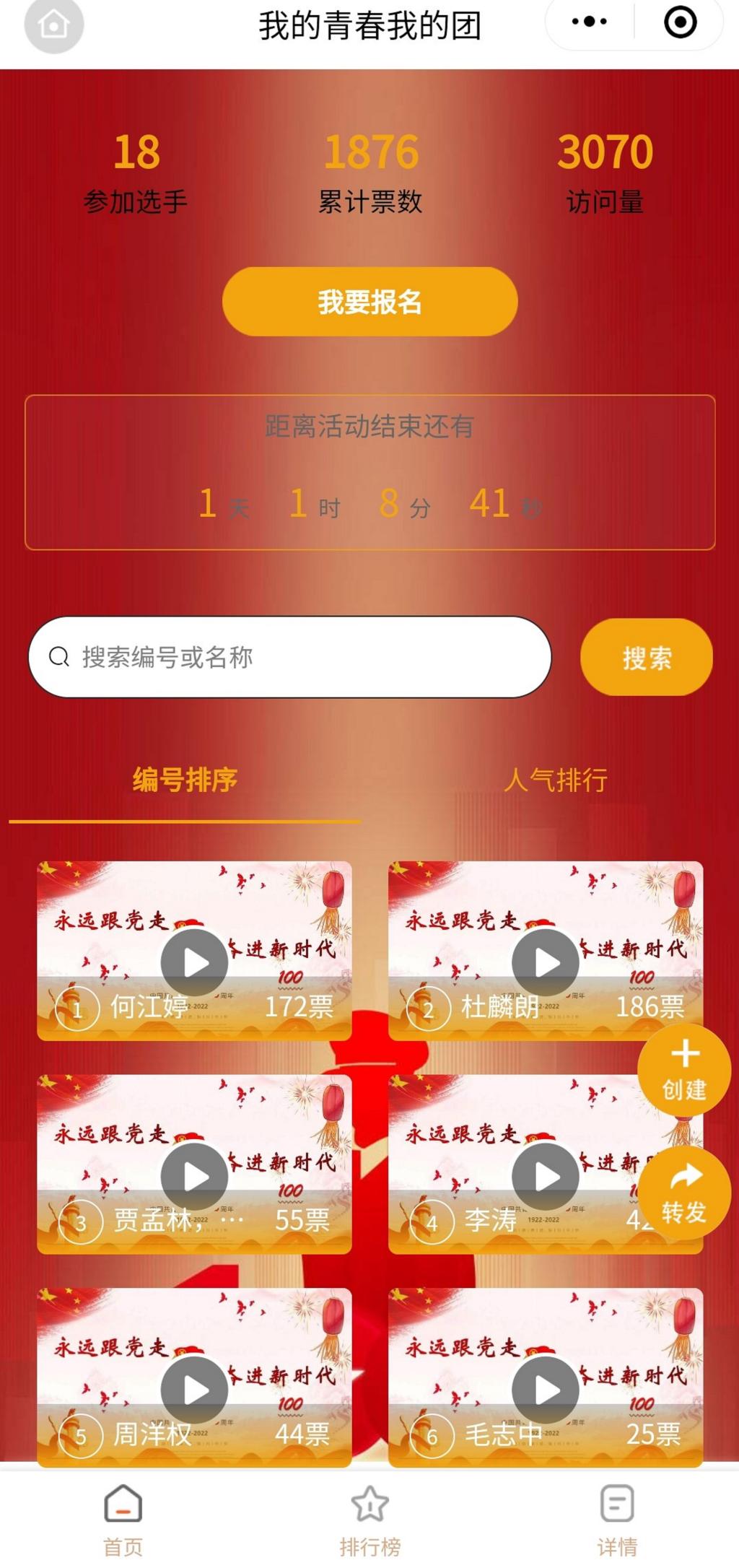Tap the 我要报名 sign-up button
The height and width of the screenshot is (1568, 739).
click(x=369, y=301)
